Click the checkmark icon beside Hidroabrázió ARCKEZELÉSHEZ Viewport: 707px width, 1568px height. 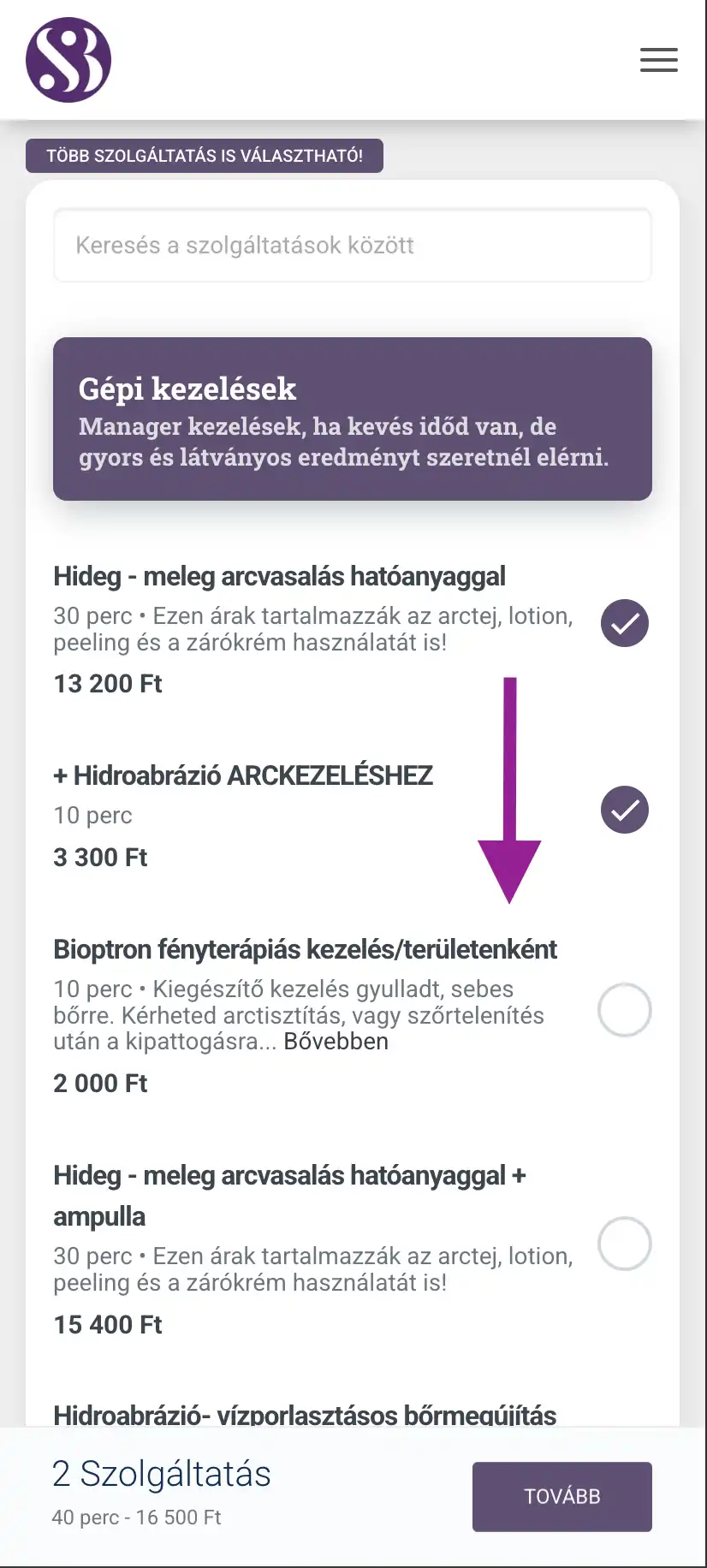coord(624,810)
